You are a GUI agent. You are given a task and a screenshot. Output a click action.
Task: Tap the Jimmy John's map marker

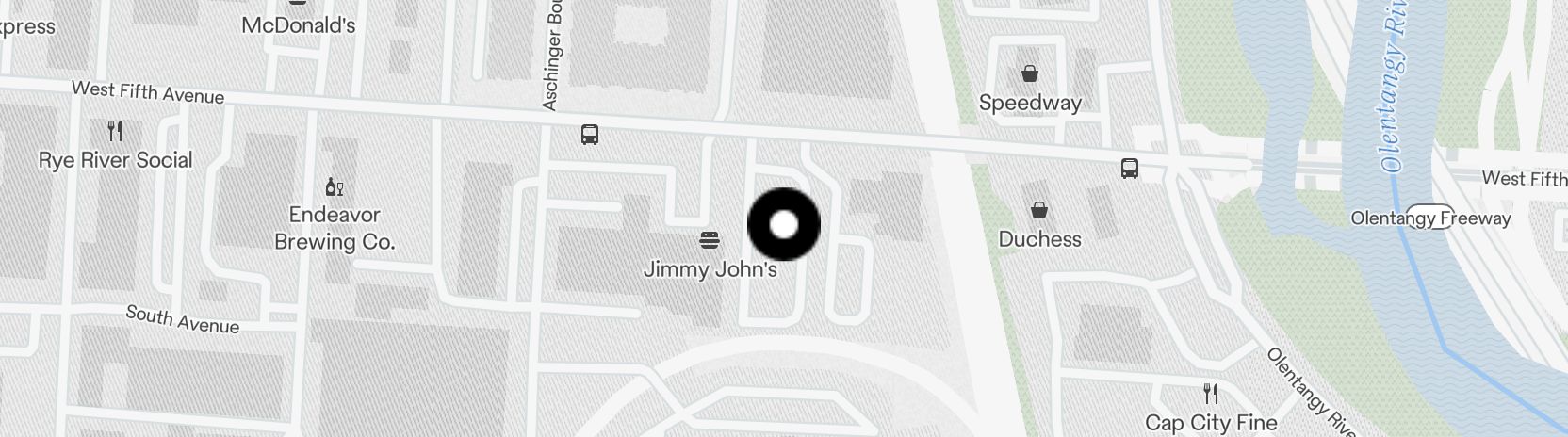click(x=710, y=240)
